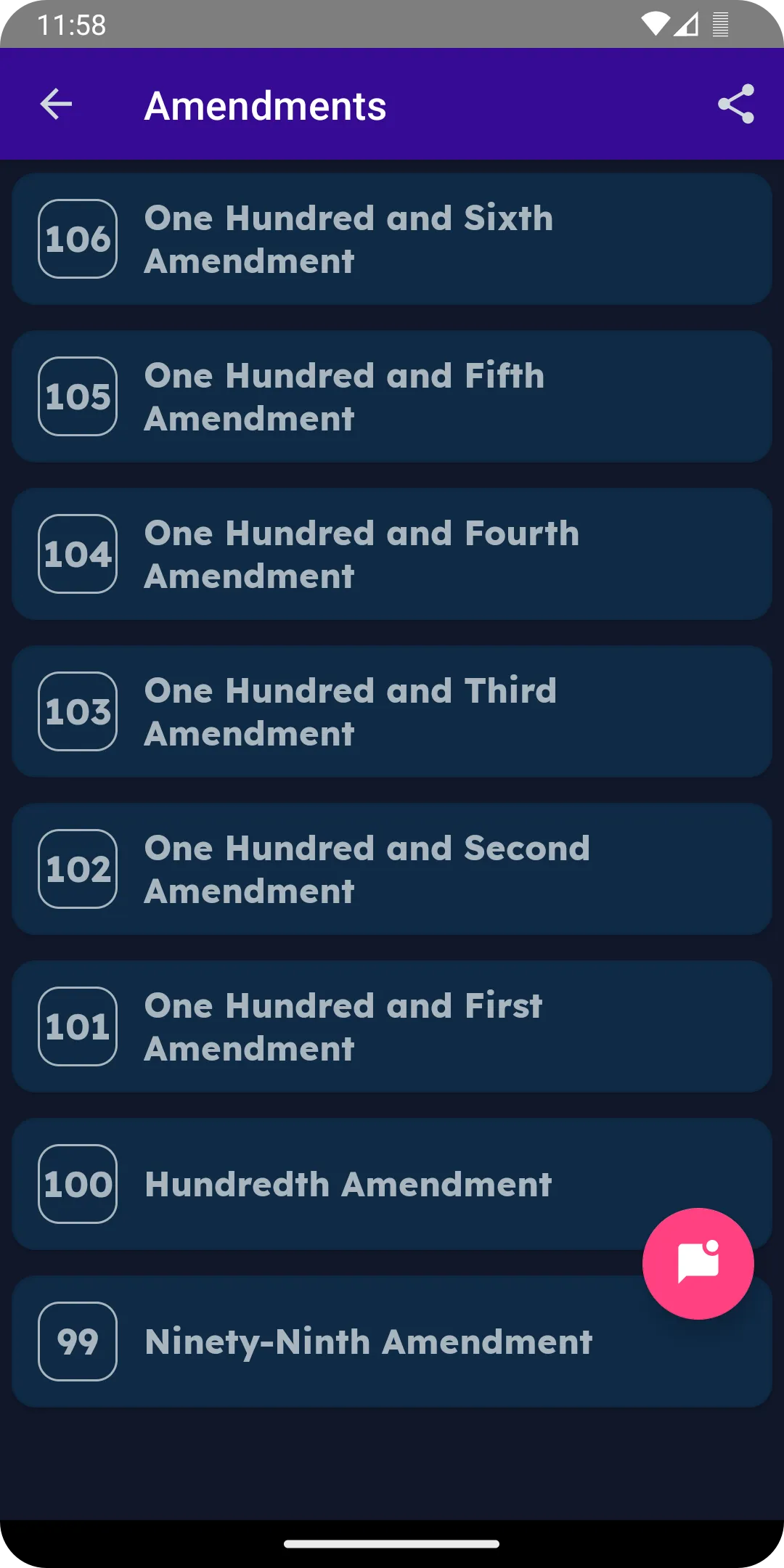Open the One Hundred and First Amendment
Viewport: 784px width, 1568px height.
(x=392, y=1026)
